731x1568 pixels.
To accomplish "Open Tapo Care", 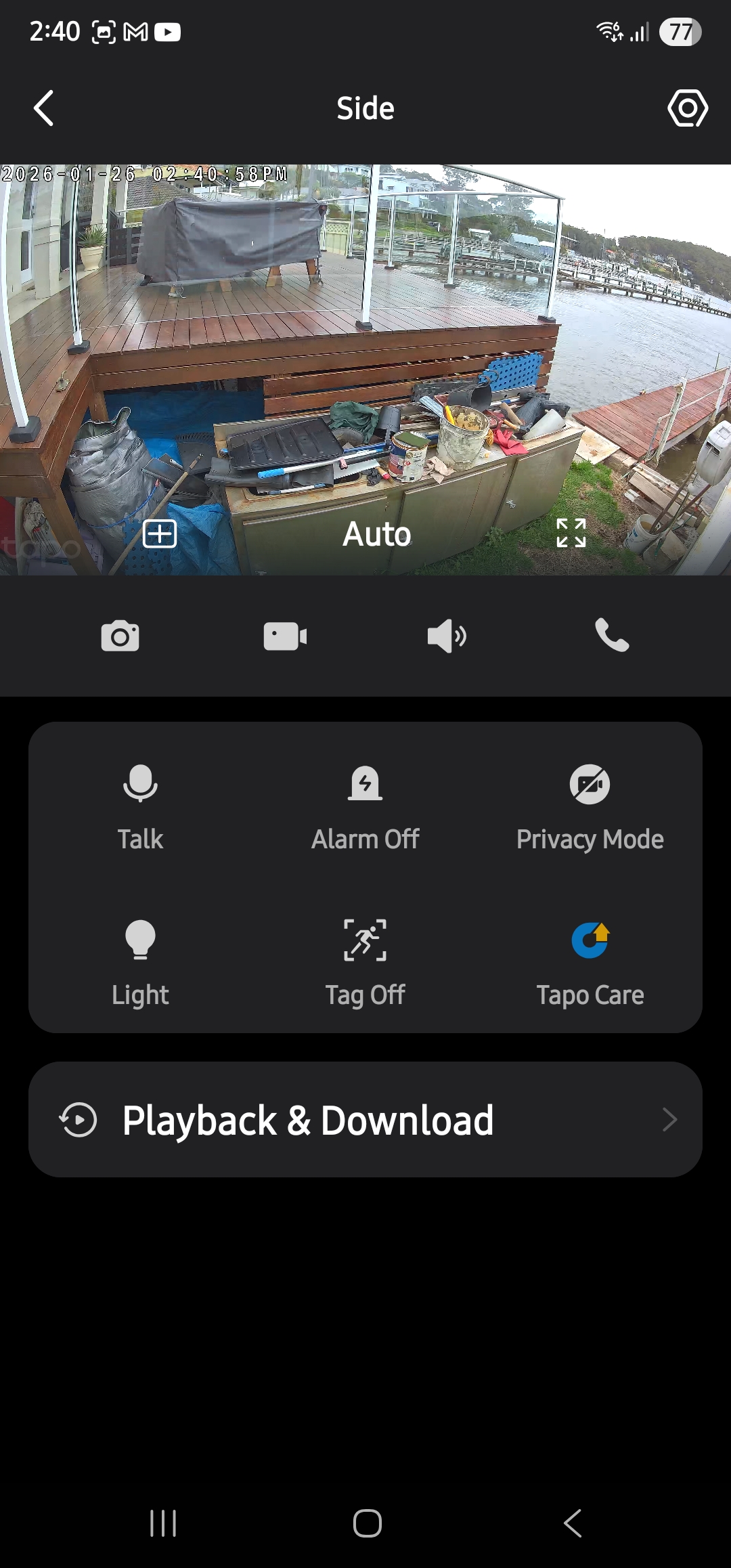I will [x=590, y=963].
